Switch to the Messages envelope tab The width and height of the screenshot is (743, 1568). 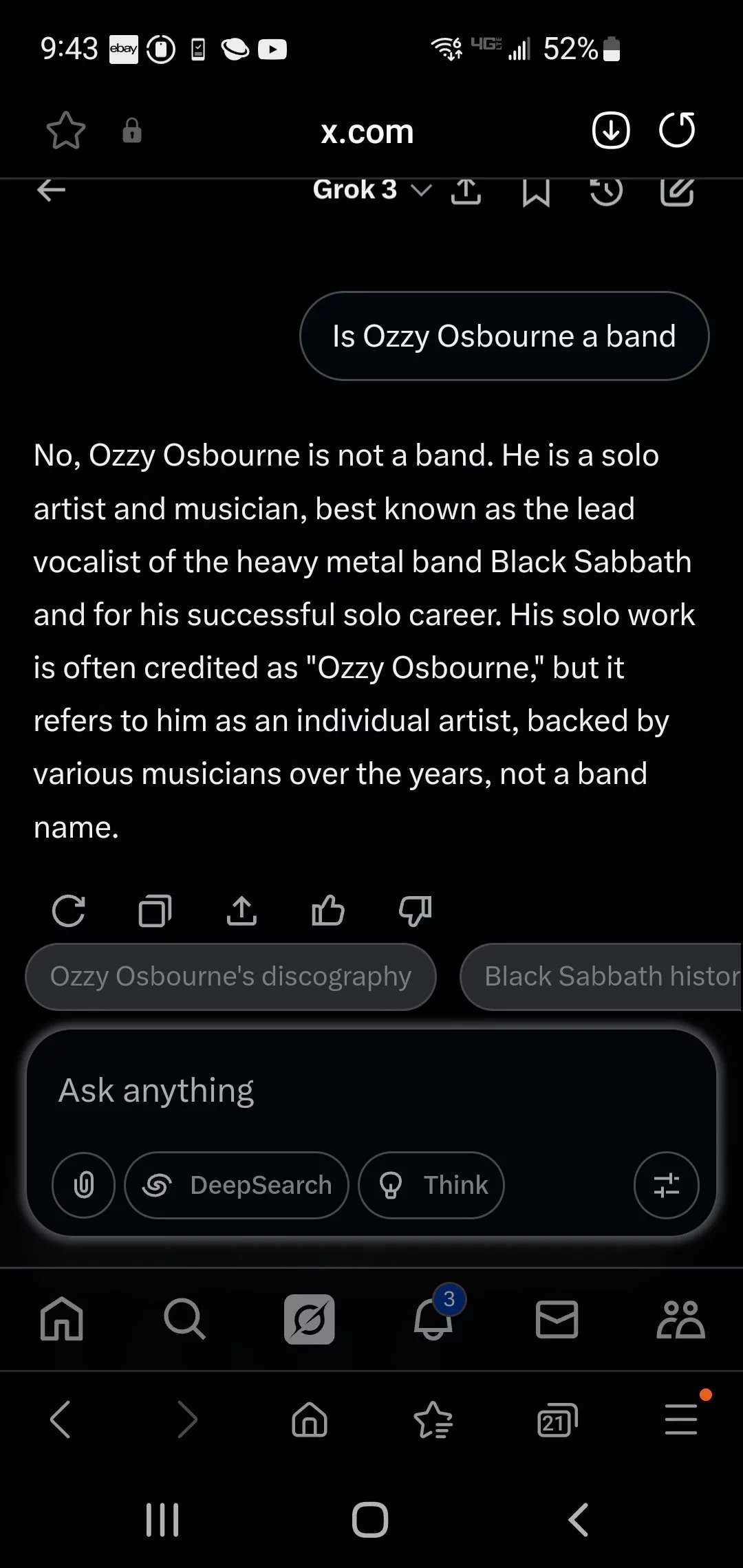pos(557,1319)
